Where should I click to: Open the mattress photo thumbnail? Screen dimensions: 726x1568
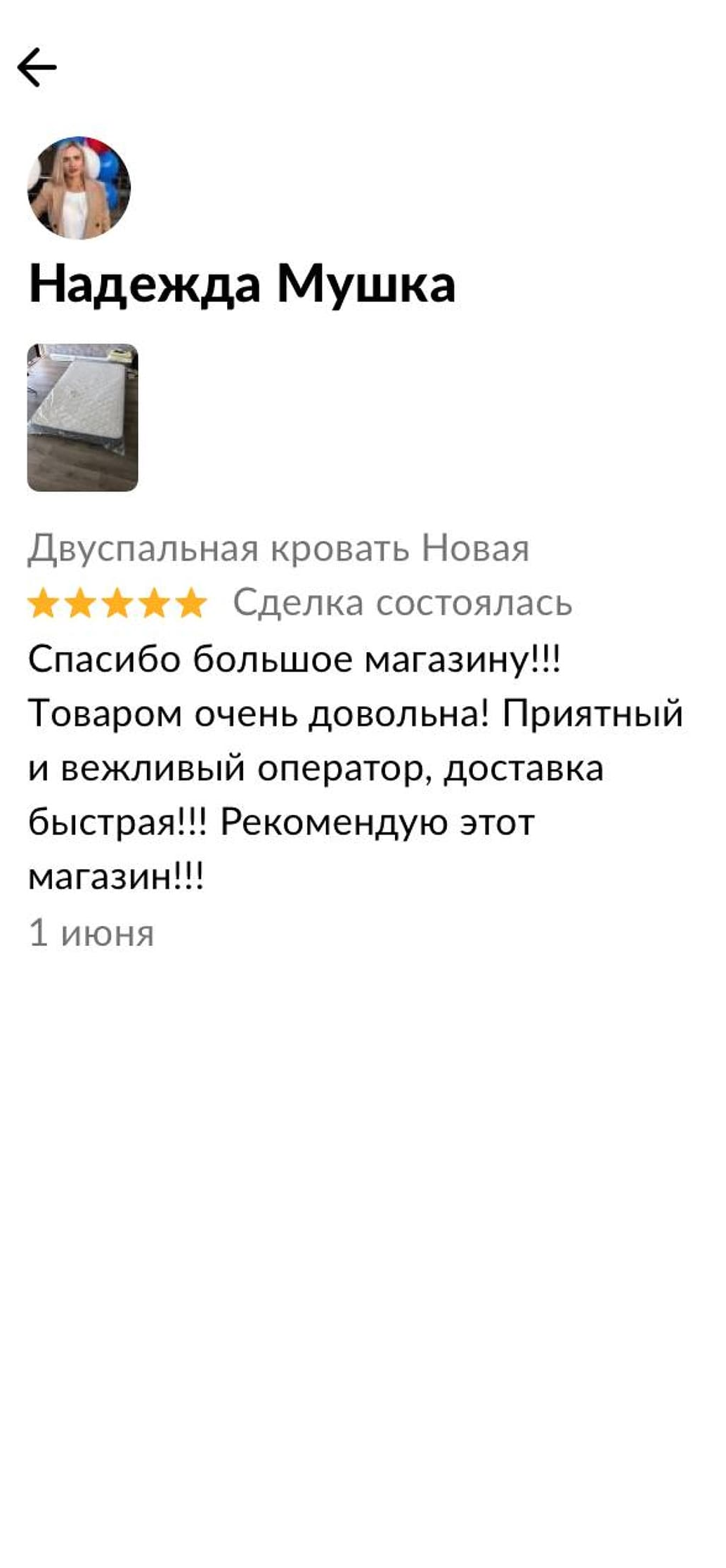pyautogui.click(x=83, y=417)
